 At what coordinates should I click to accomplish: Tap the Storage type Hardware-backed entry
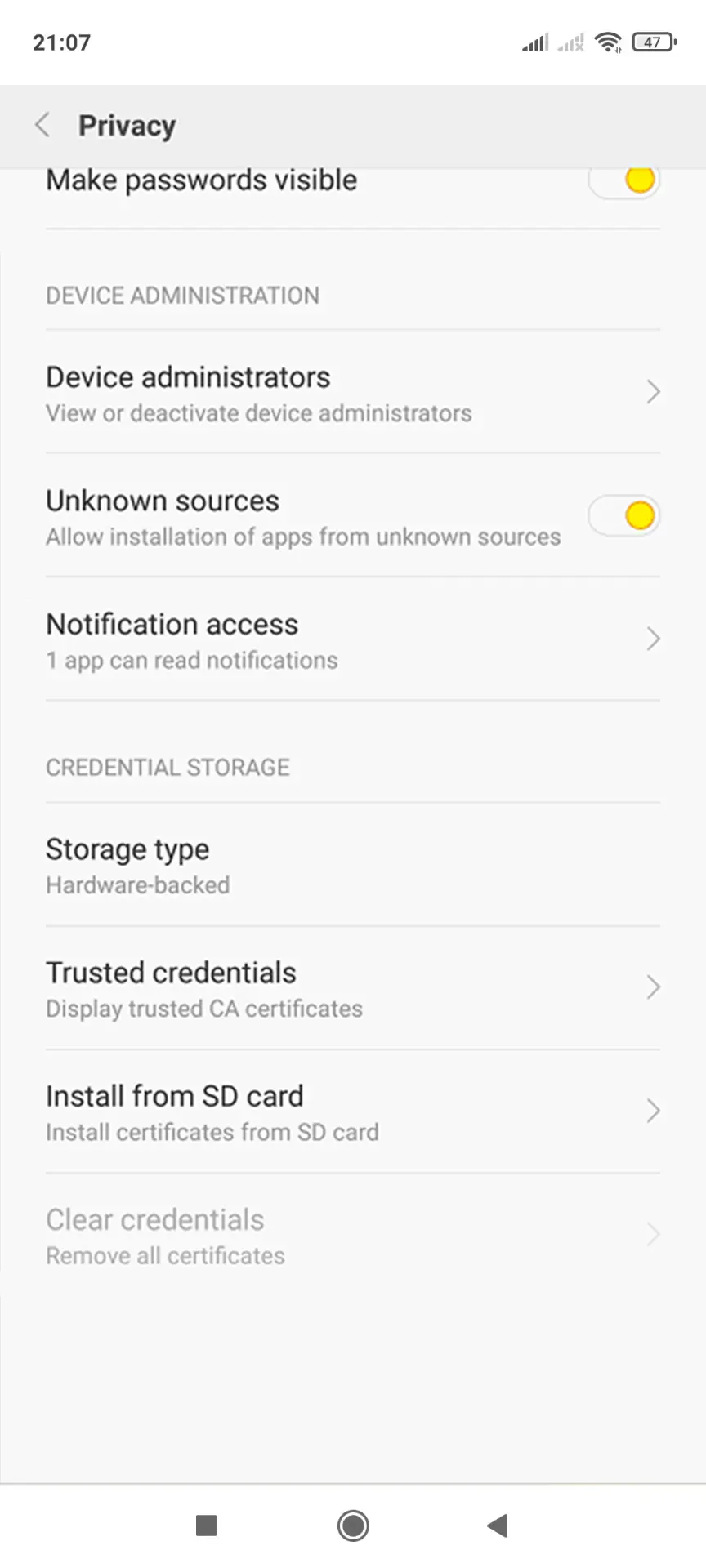(245, 864)
